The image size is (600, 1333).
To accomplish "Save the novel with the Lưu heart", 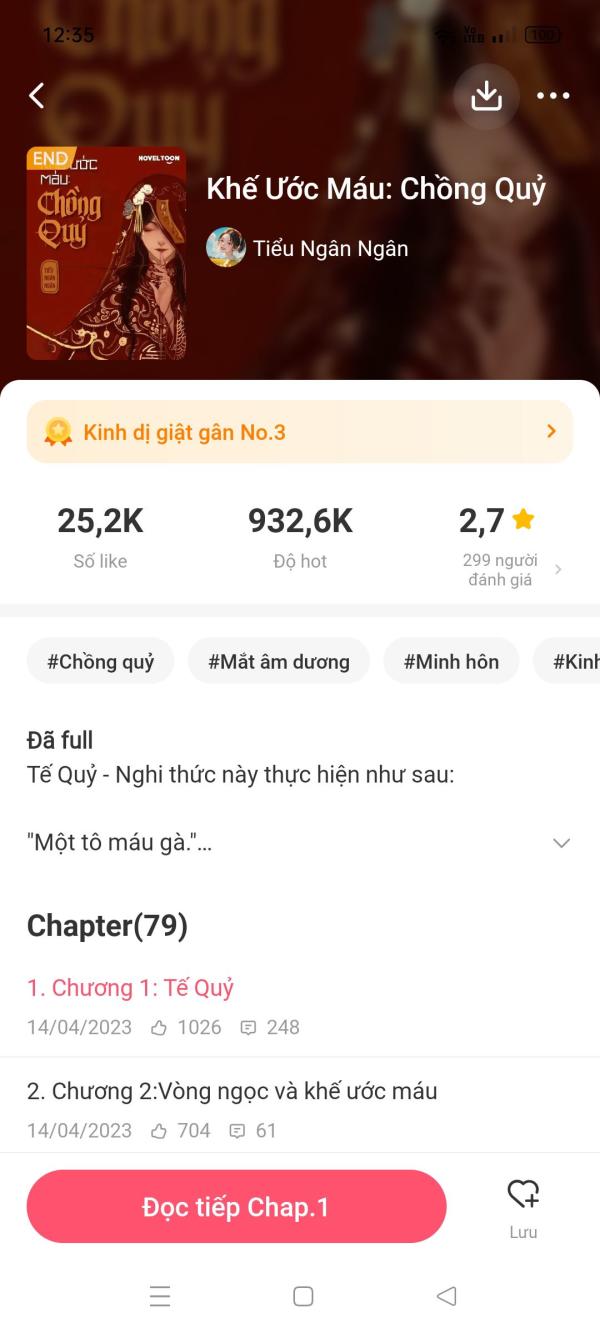I will [x=523, y=1207].
